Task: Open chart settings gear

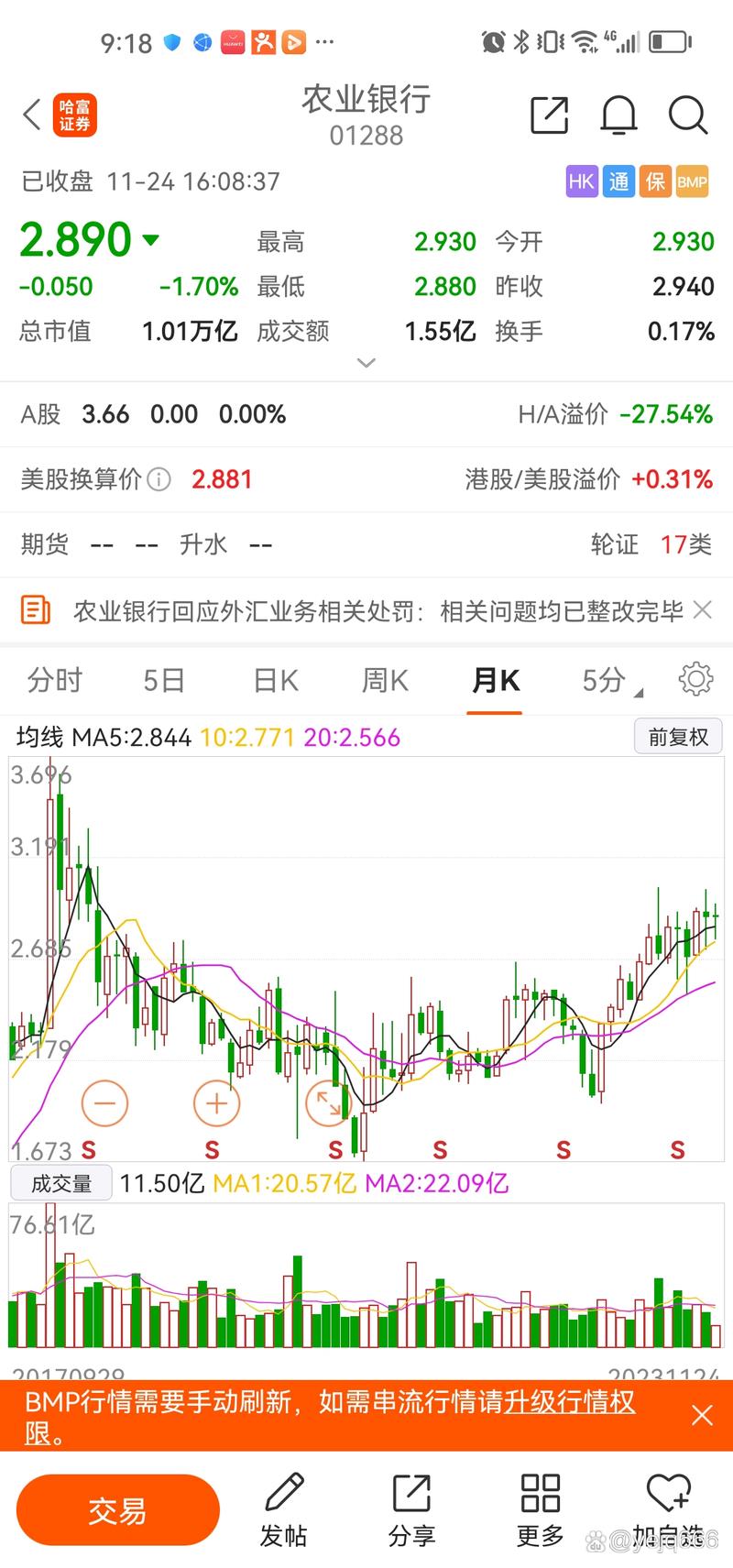Action: 695,679
